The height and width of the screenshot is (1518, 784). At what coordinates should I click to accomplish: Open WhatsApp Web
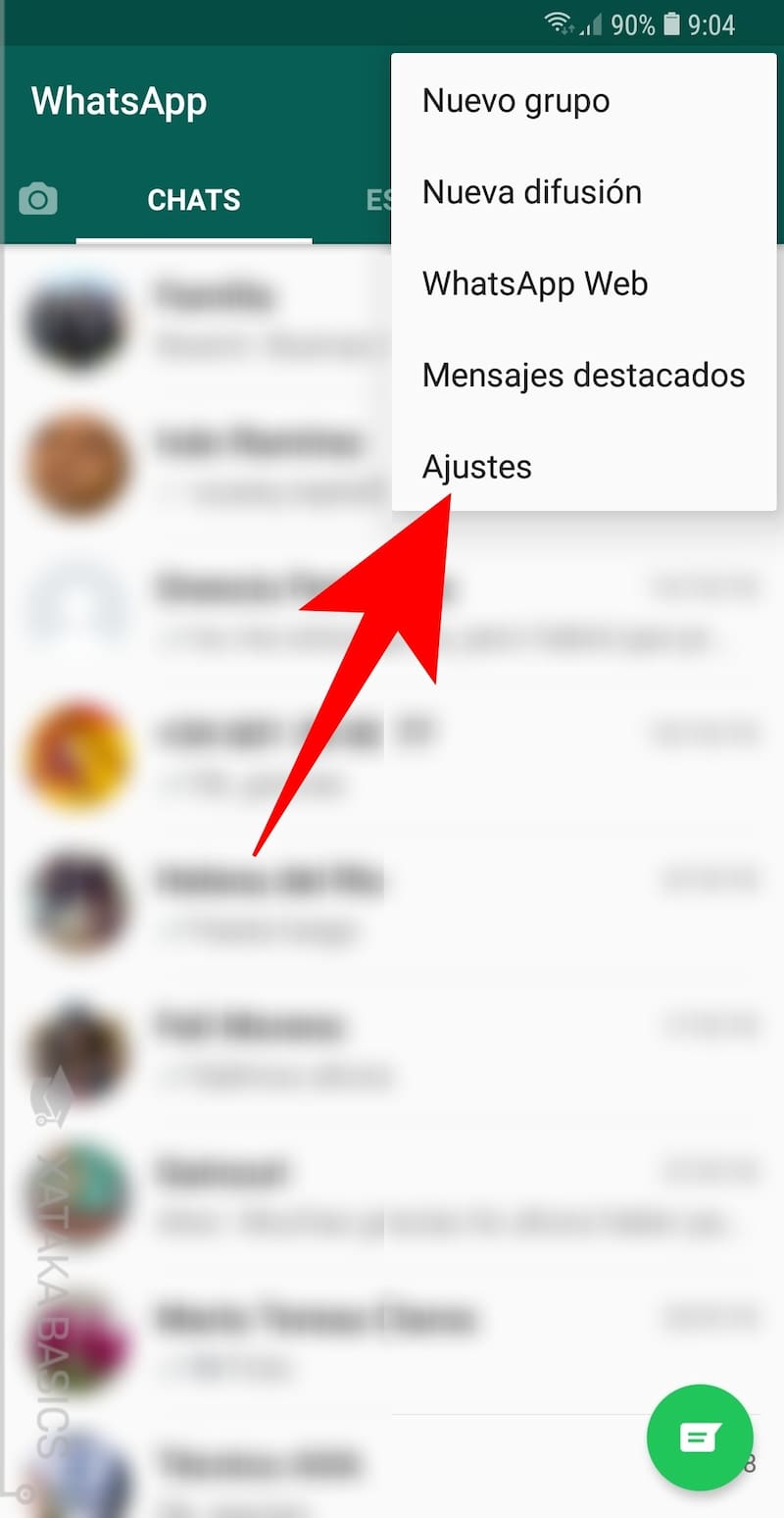pyautogui.click(x=535, y=283)
